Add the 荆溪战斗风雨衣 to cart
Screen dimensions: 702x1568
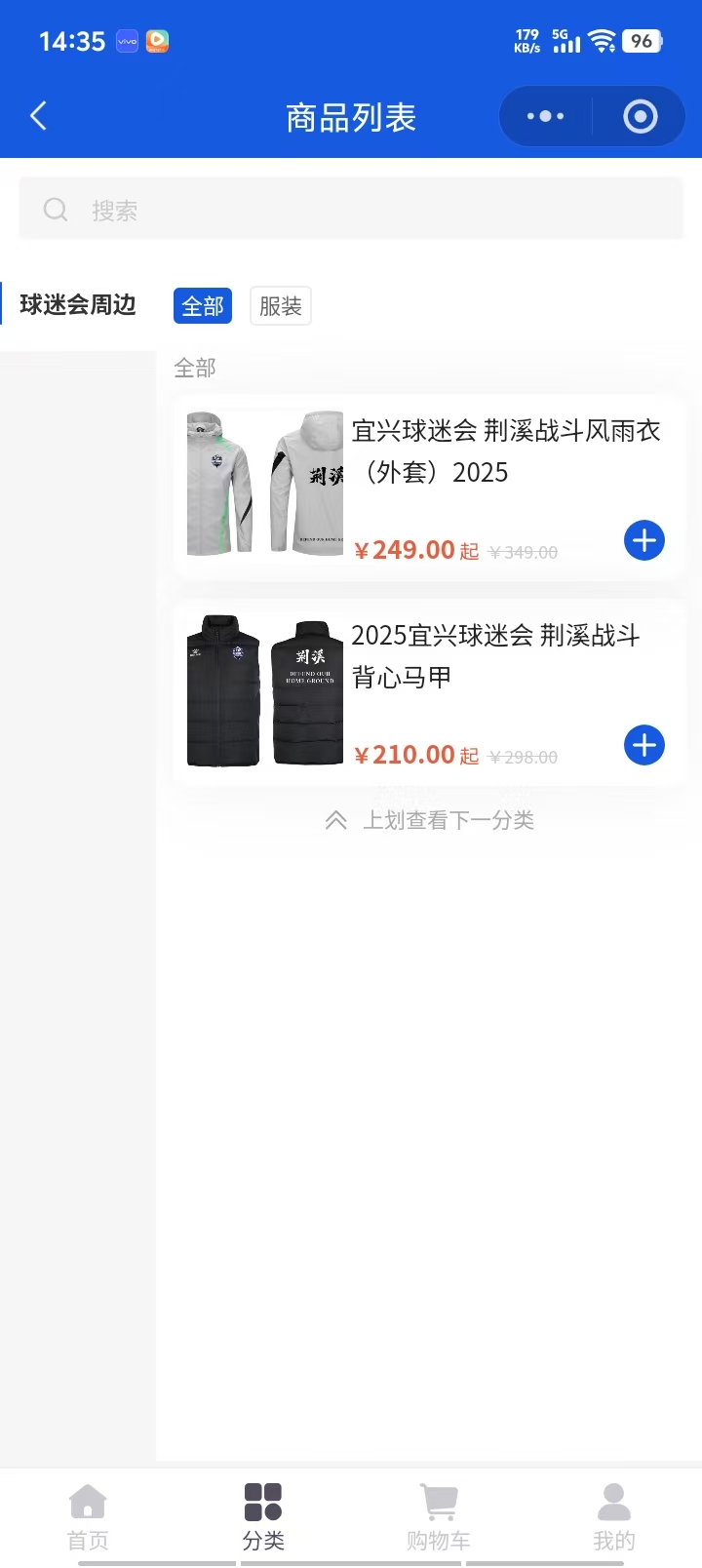[x=644, y=540]
